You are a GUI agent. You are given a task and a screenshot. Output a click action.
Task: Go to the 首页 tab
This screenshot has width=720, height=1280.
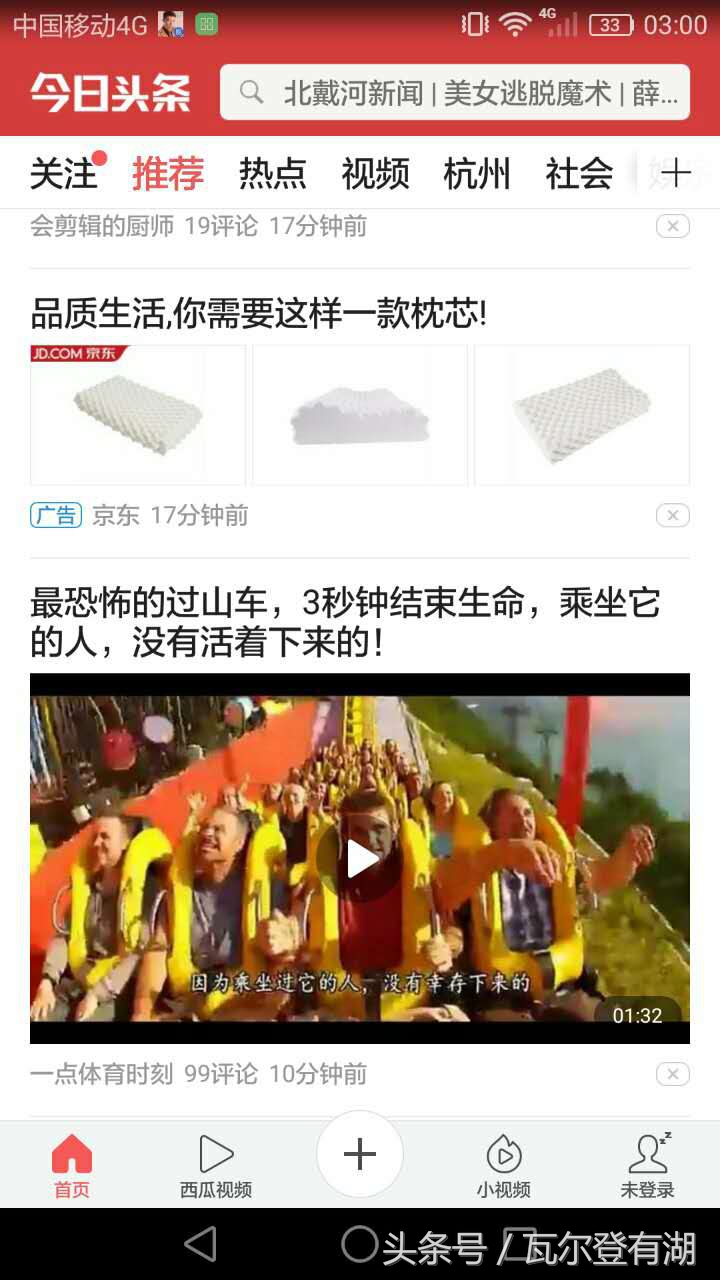pos(72,1165)
